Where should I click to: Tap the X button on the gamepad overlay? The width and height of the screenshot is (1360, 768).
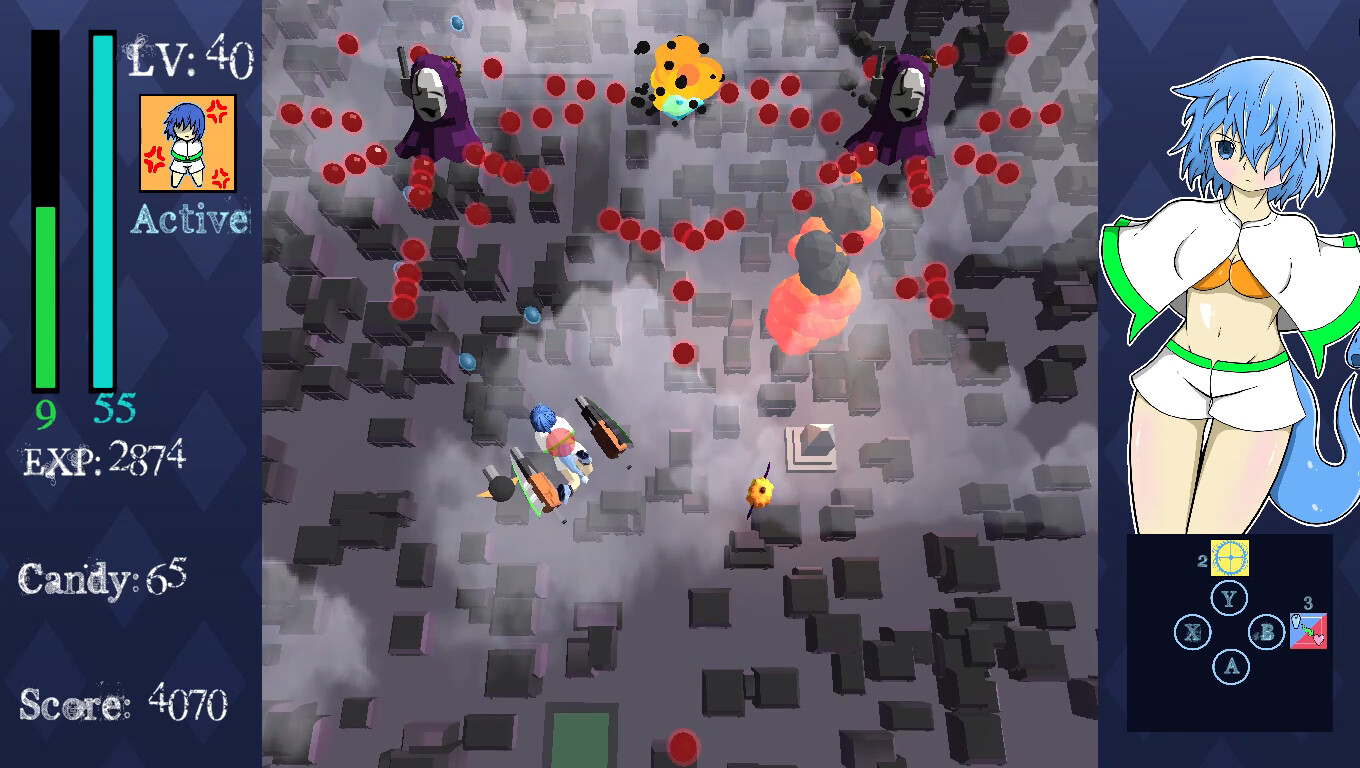coord(1192,632)
